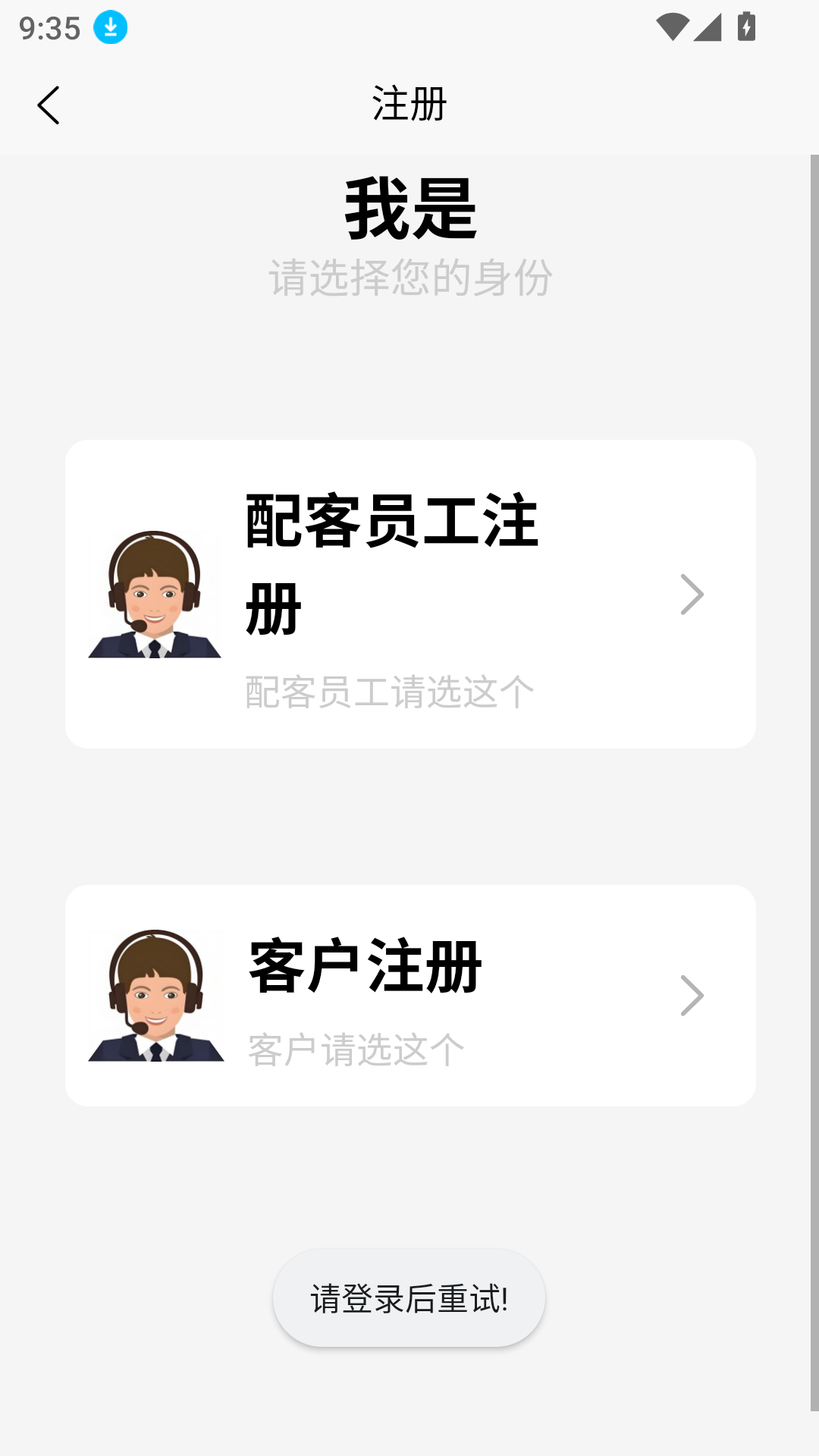Open 客户注册 via its chevron arrow
This screenshot has height=1456, width=819.
tap(691, 996)
